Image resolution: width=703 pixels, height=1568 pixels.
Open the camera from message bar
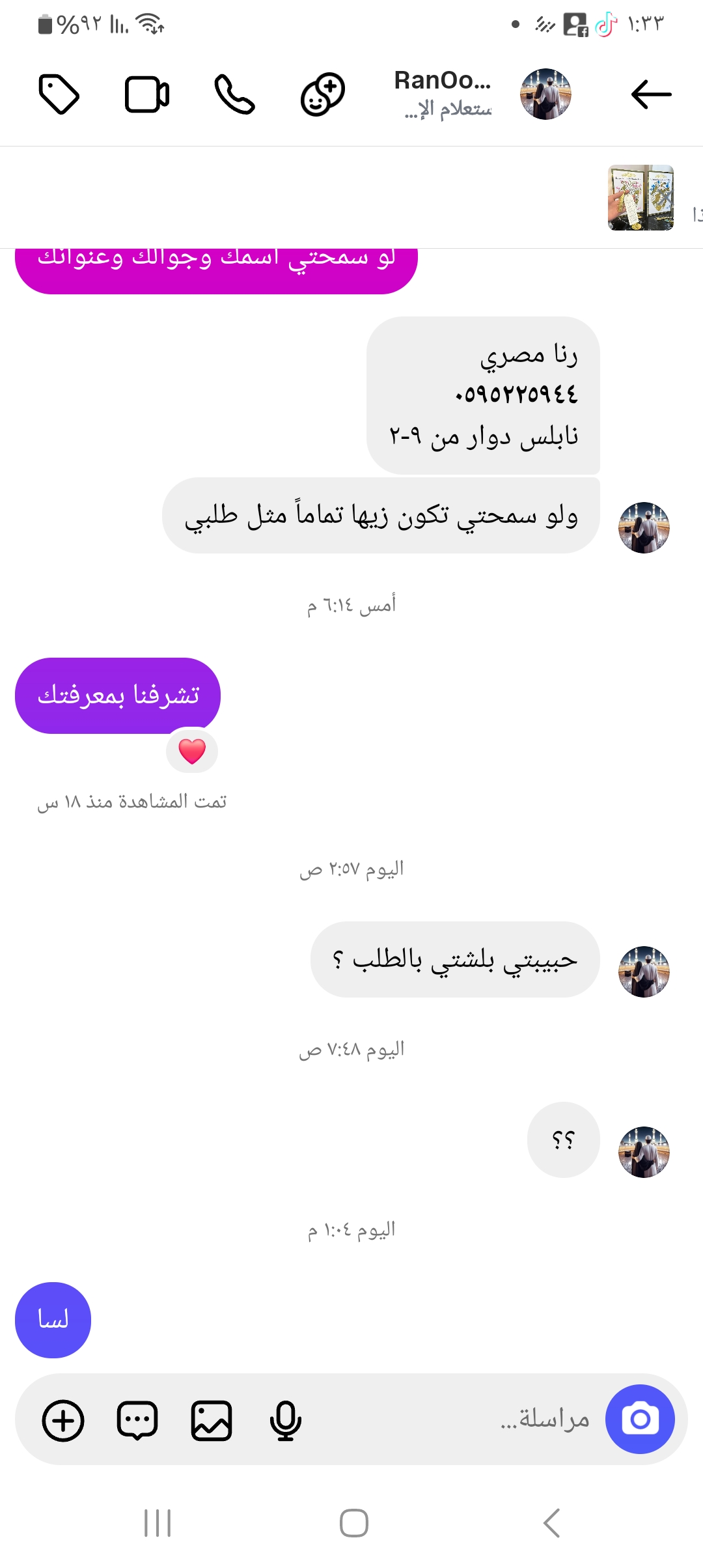[x=640, y=1419]
